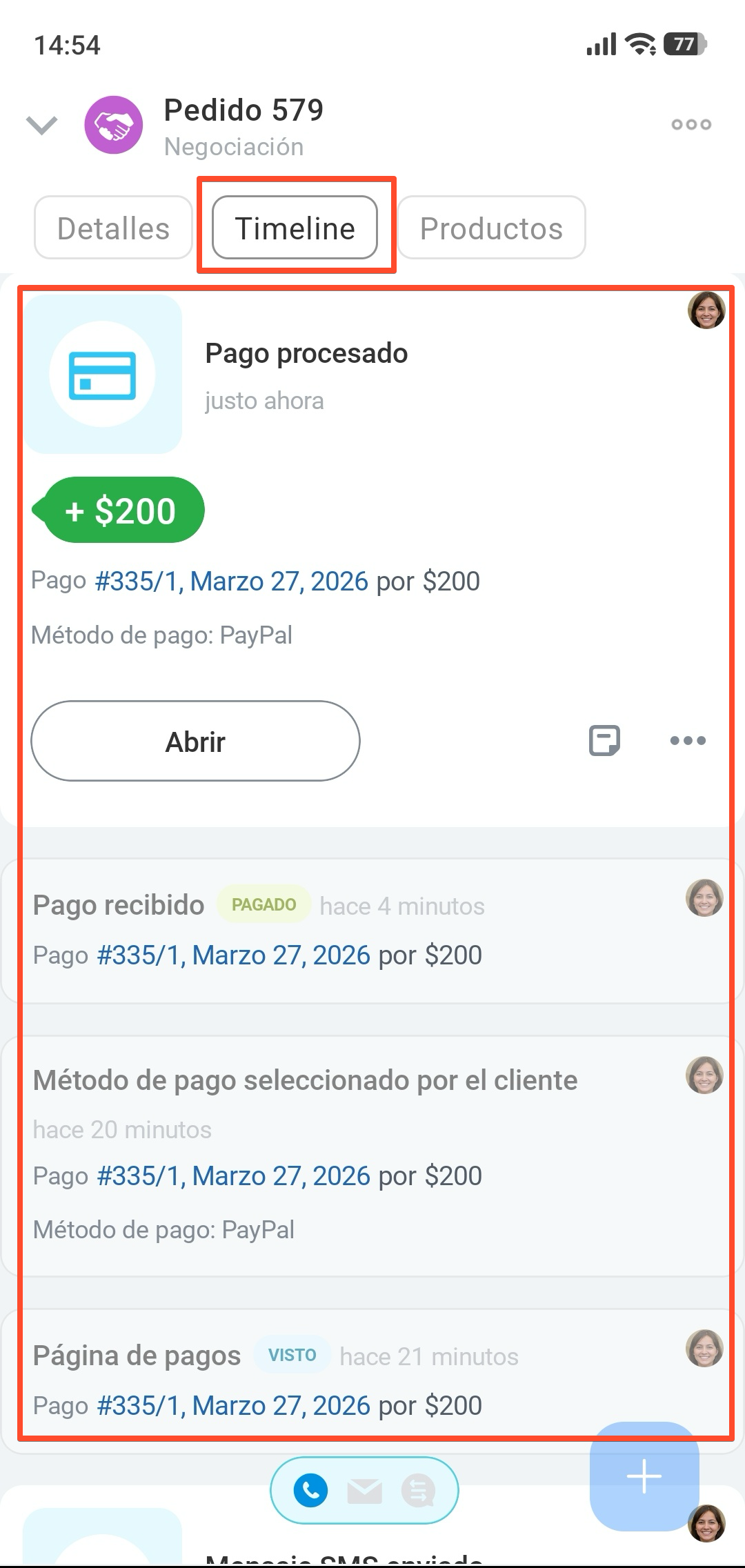This screenshot has width=745, height=1568.
Task: Tap the email envelope icon
Action: coord(364,1491)
